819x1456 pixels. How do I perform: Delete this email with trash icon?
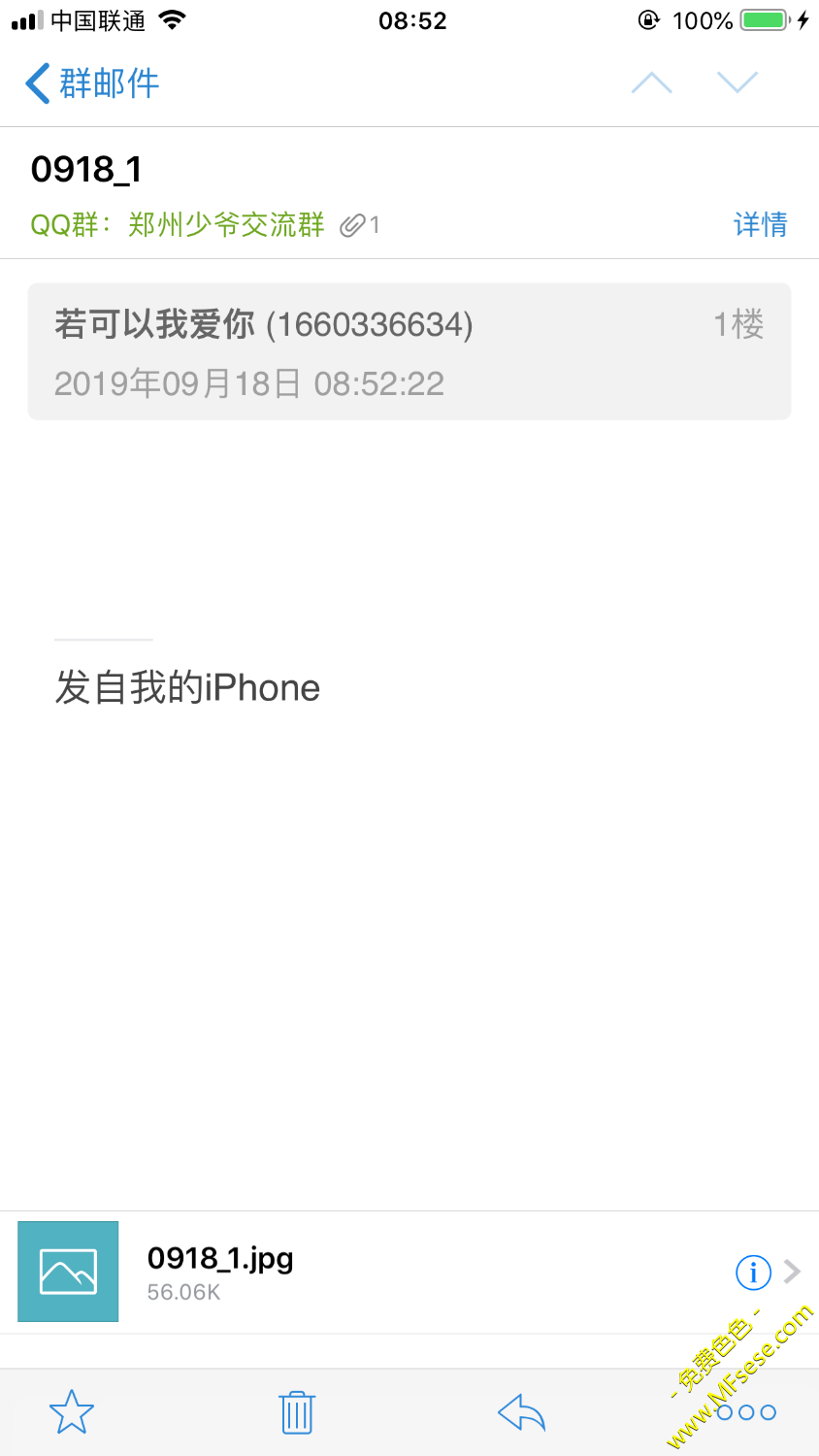click(x=297, y=1412)
